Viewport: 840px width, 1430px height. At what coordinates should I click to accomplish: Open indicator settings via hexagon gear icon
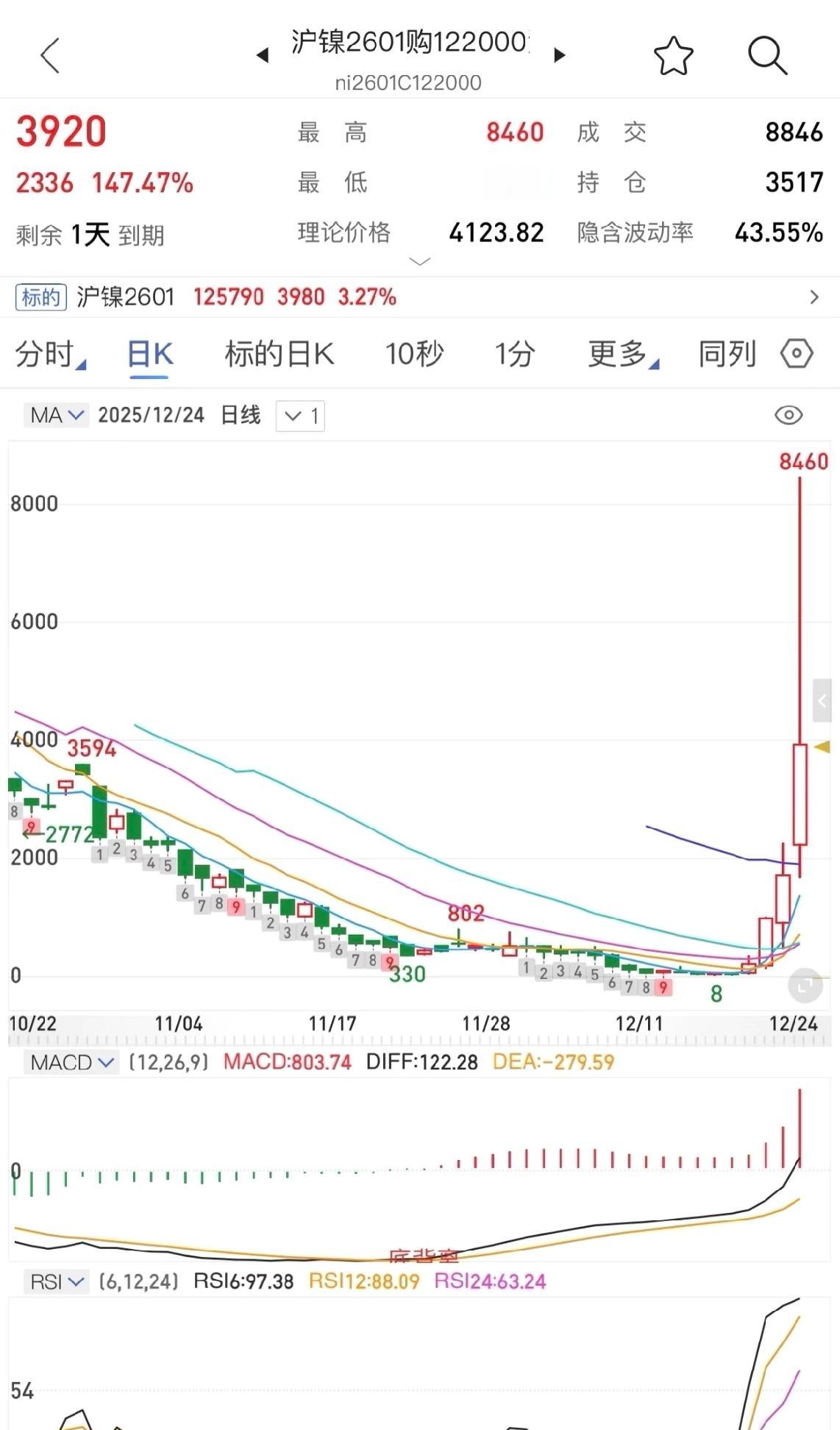797,354
